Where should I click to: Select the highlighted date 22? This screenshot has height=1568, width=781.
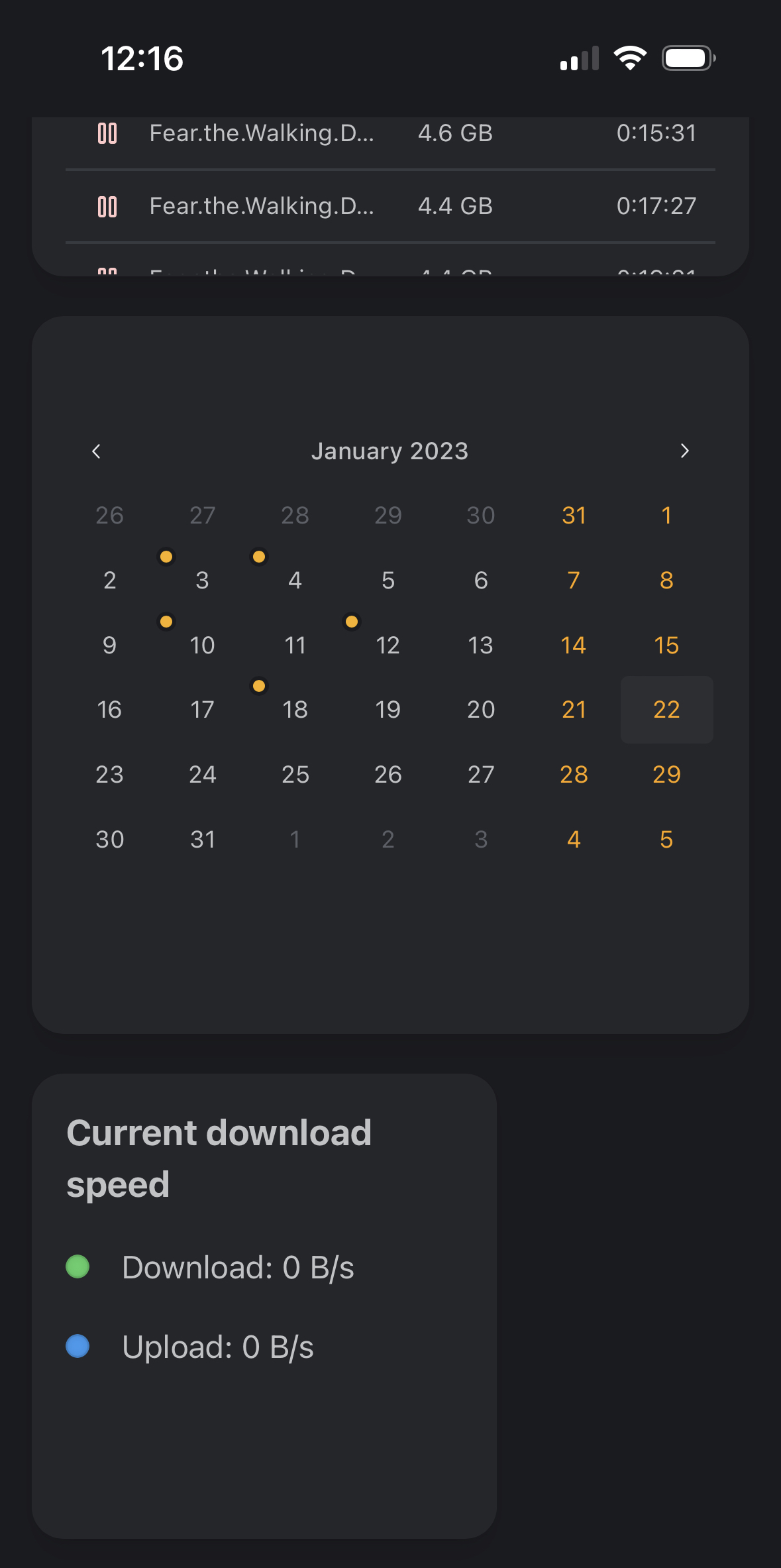(666, 709)
